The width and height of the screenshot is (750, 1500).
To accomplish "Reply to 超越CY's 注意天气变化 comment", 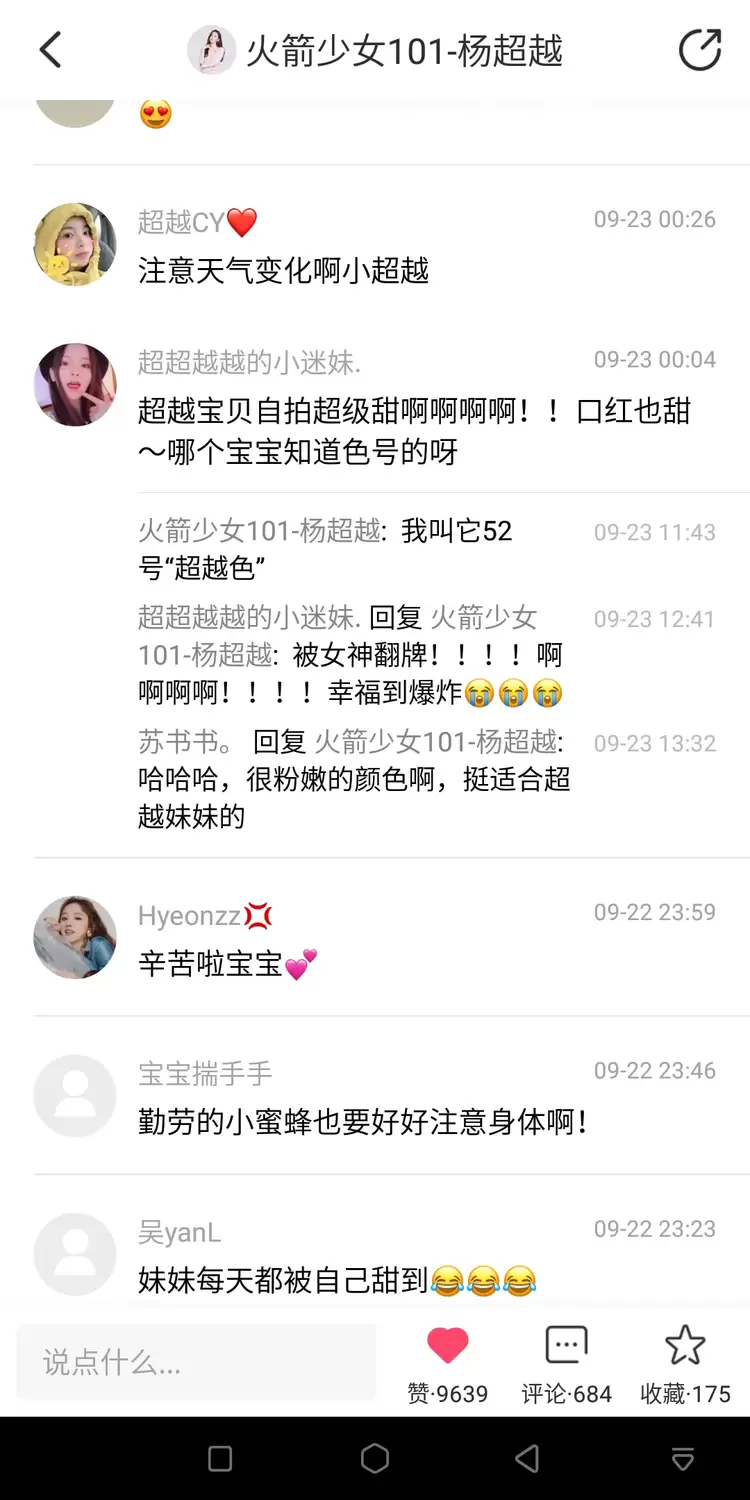I will [x=284, y=271].
